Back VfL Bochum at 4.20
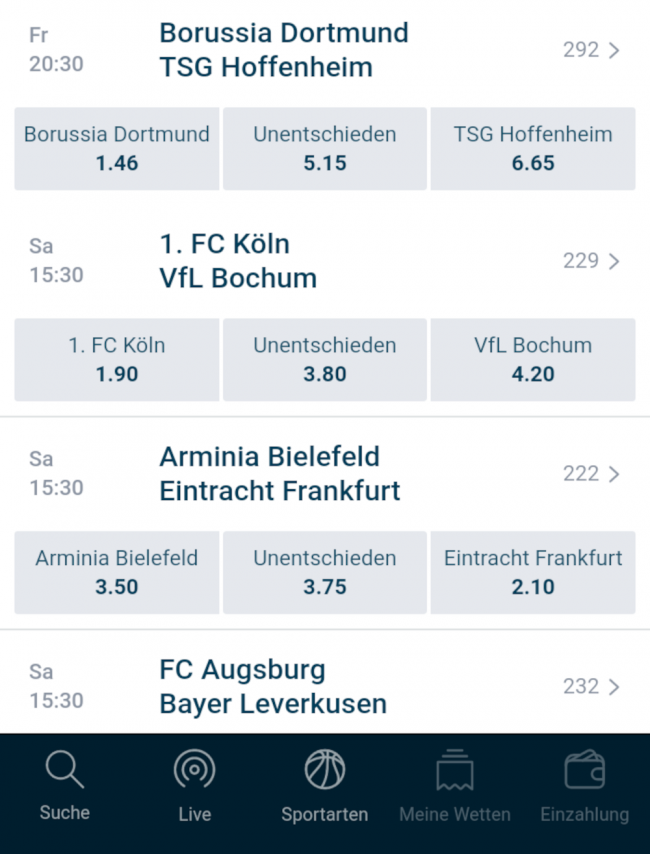 click(x=532, y=359)
